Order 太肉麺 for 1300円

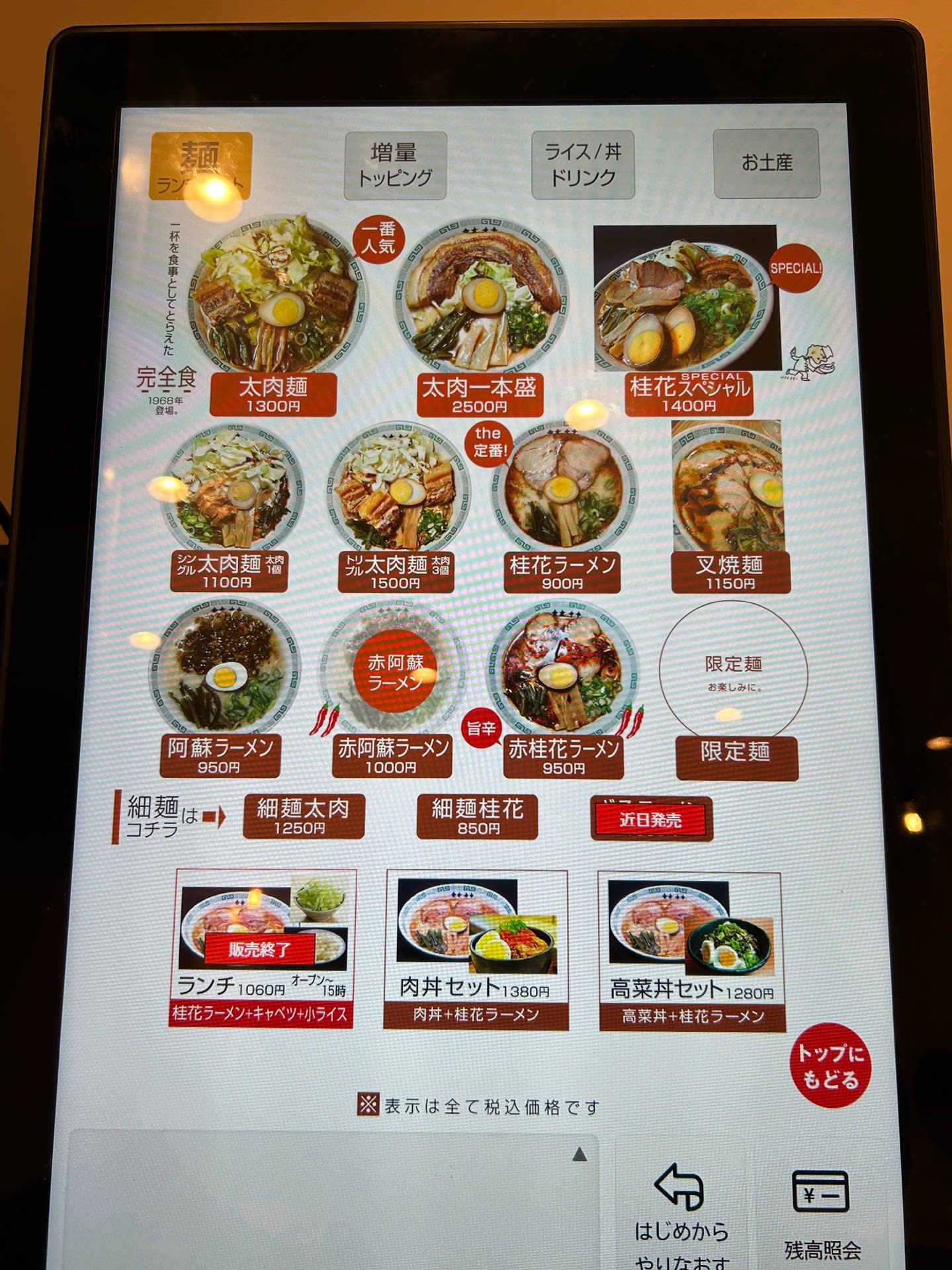click(273, 394)
